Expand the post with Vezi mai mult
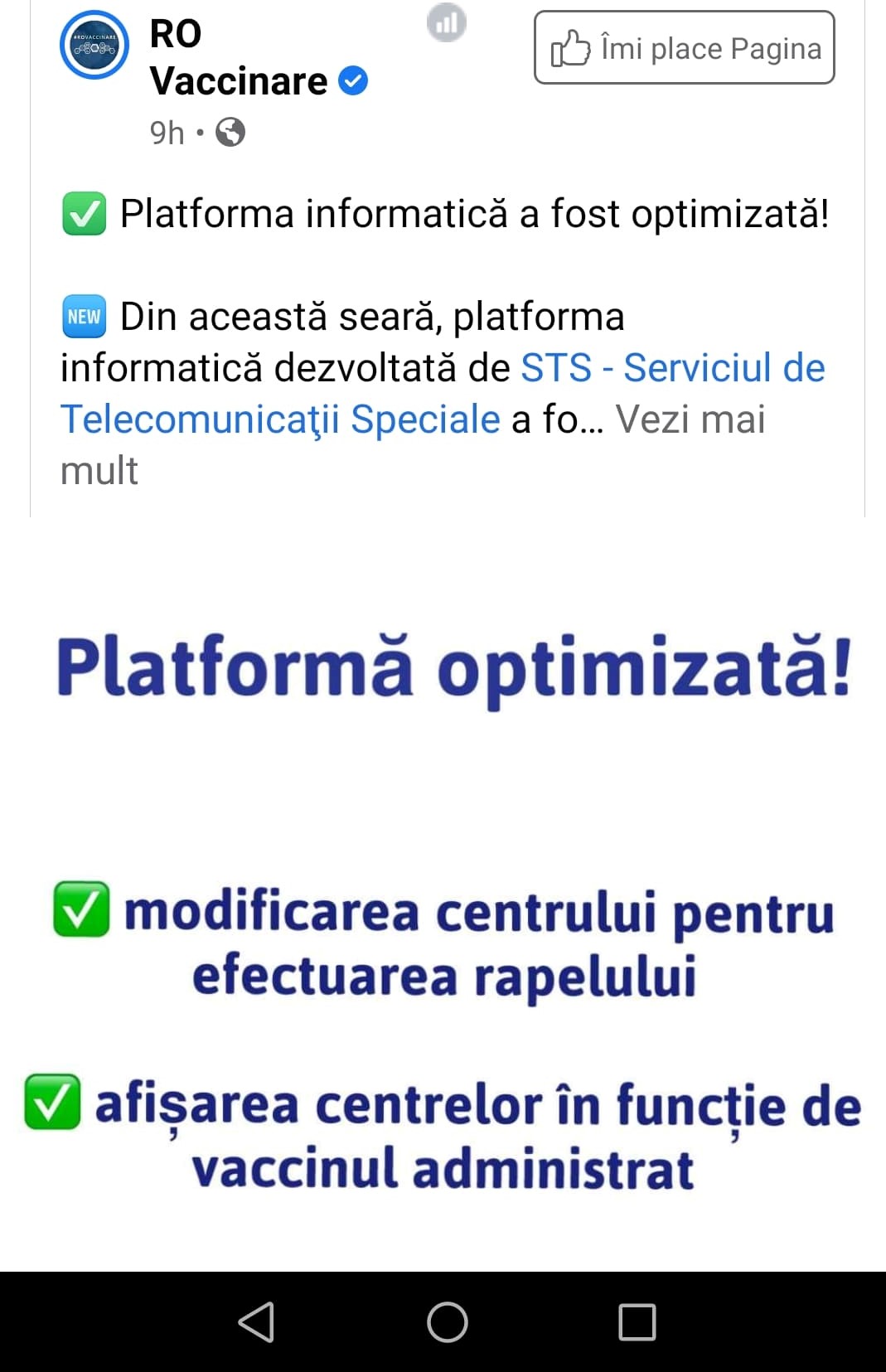886x1372 pixels. click(x=690, y=419)
